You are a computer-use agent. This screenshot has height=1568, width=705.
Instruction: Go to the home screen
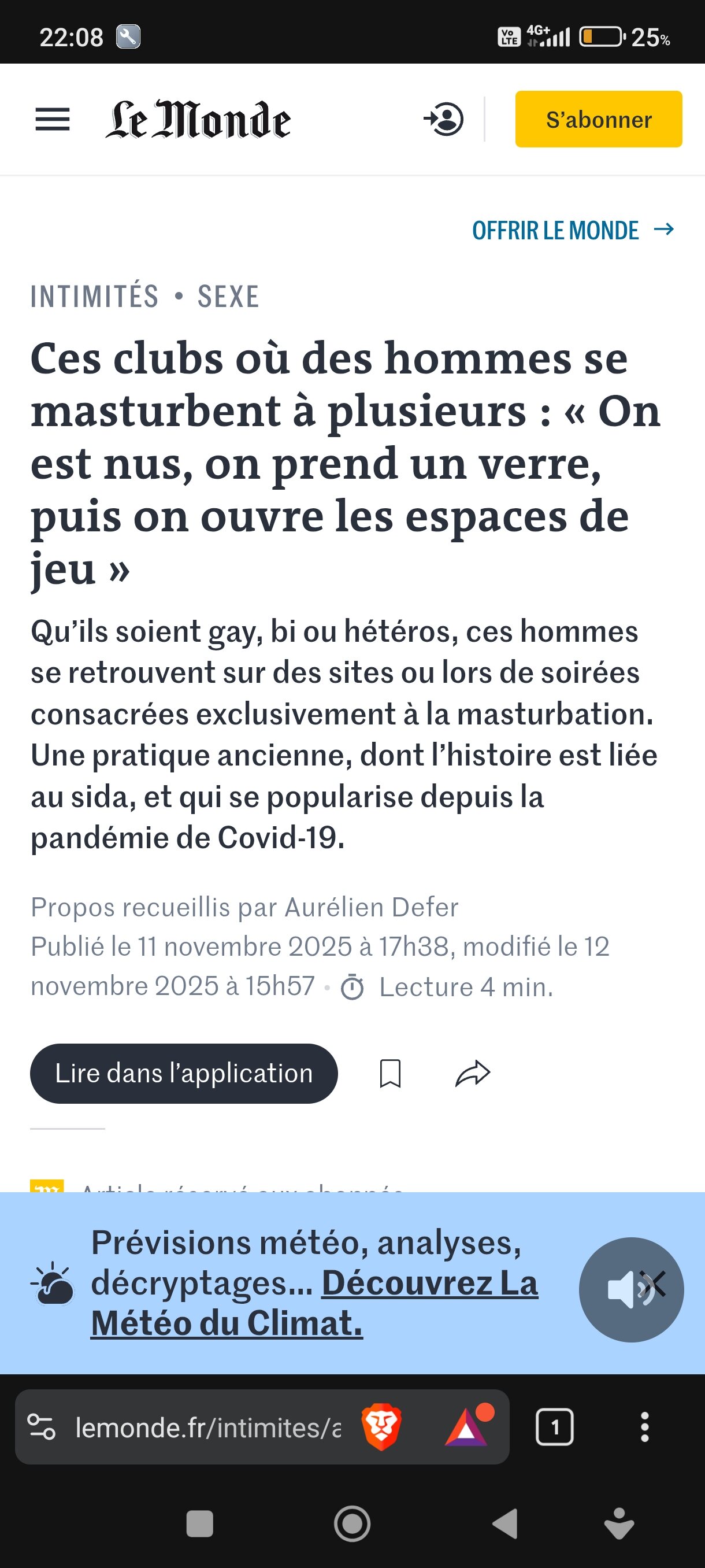point(352,1524)
